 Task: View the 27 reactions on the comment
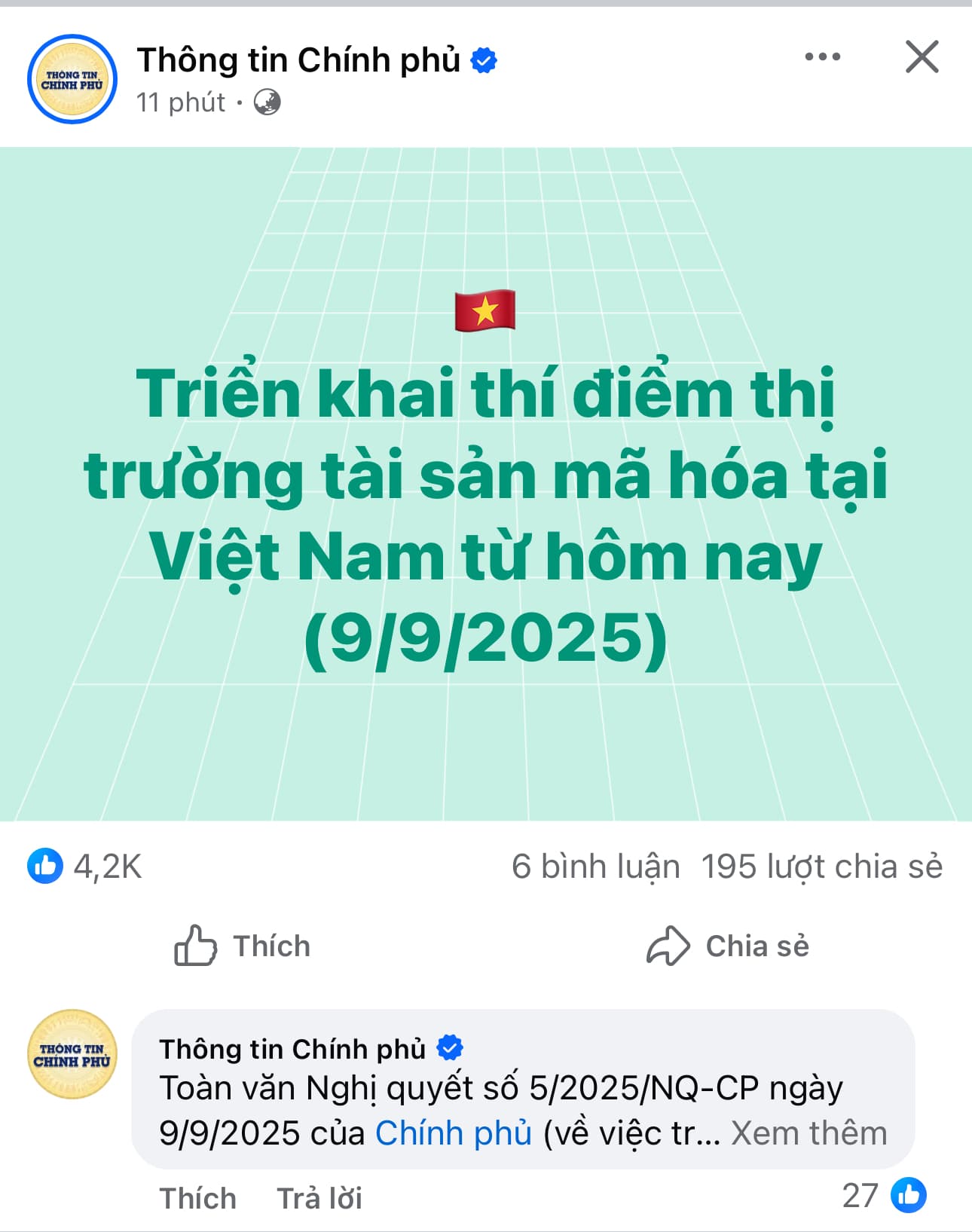pyautogui.click(x=885, y=1196)
